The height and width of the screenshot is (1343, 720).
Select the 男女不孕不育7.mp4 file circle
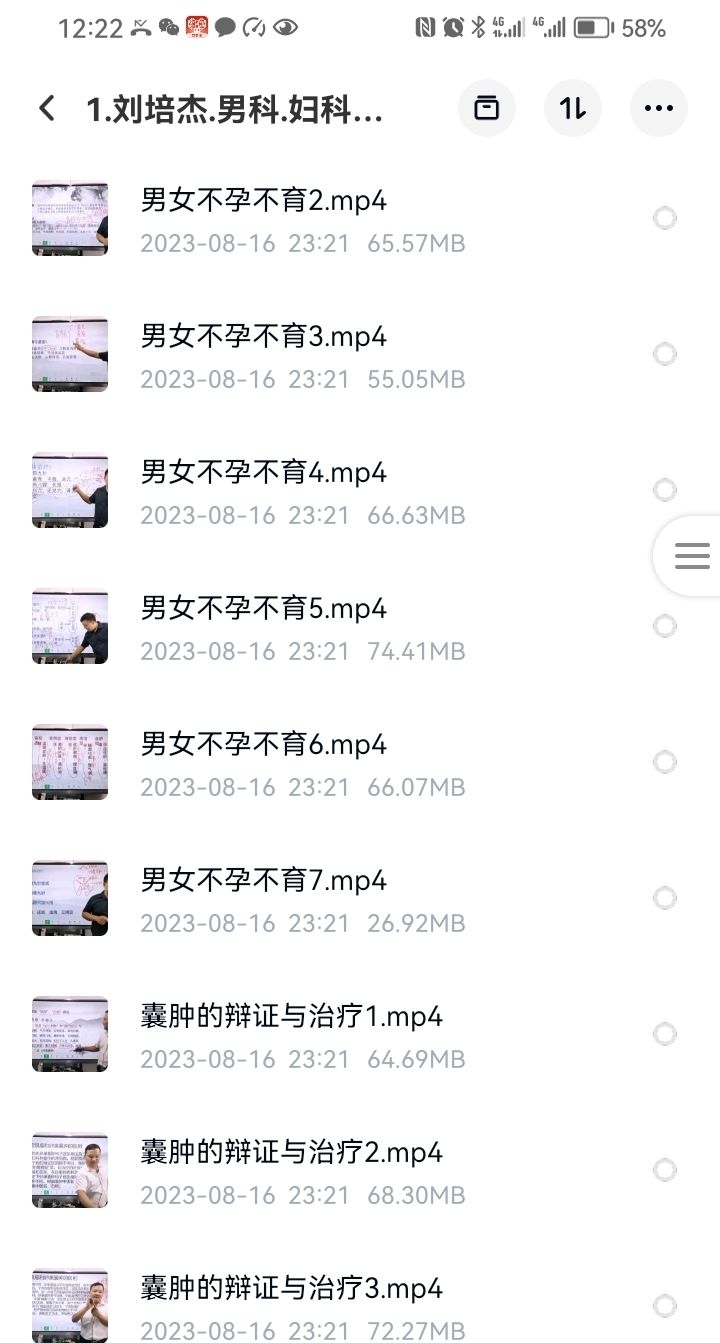pos(665,898)
